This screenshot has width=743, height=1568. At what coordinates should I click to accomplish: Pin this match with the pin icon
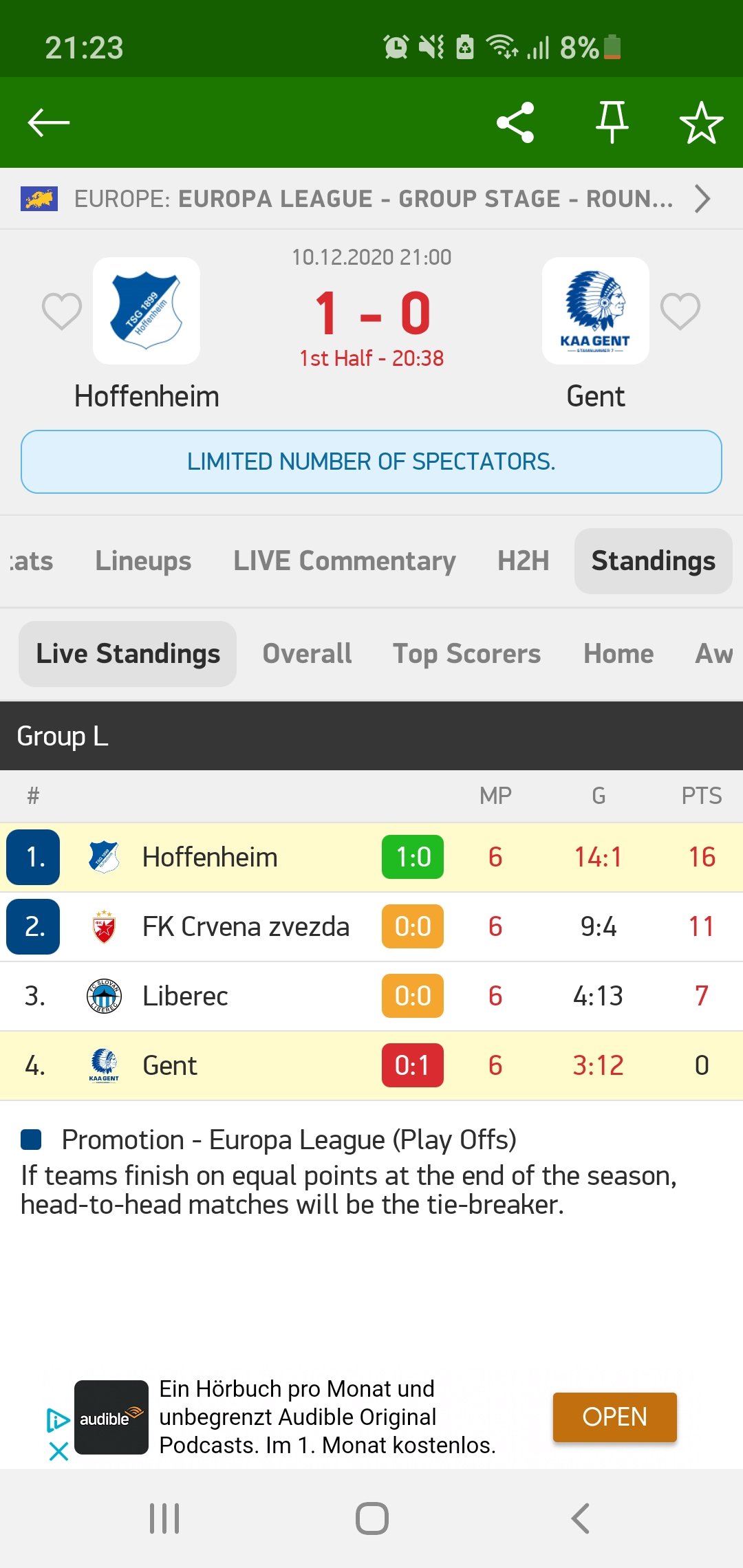612,122
